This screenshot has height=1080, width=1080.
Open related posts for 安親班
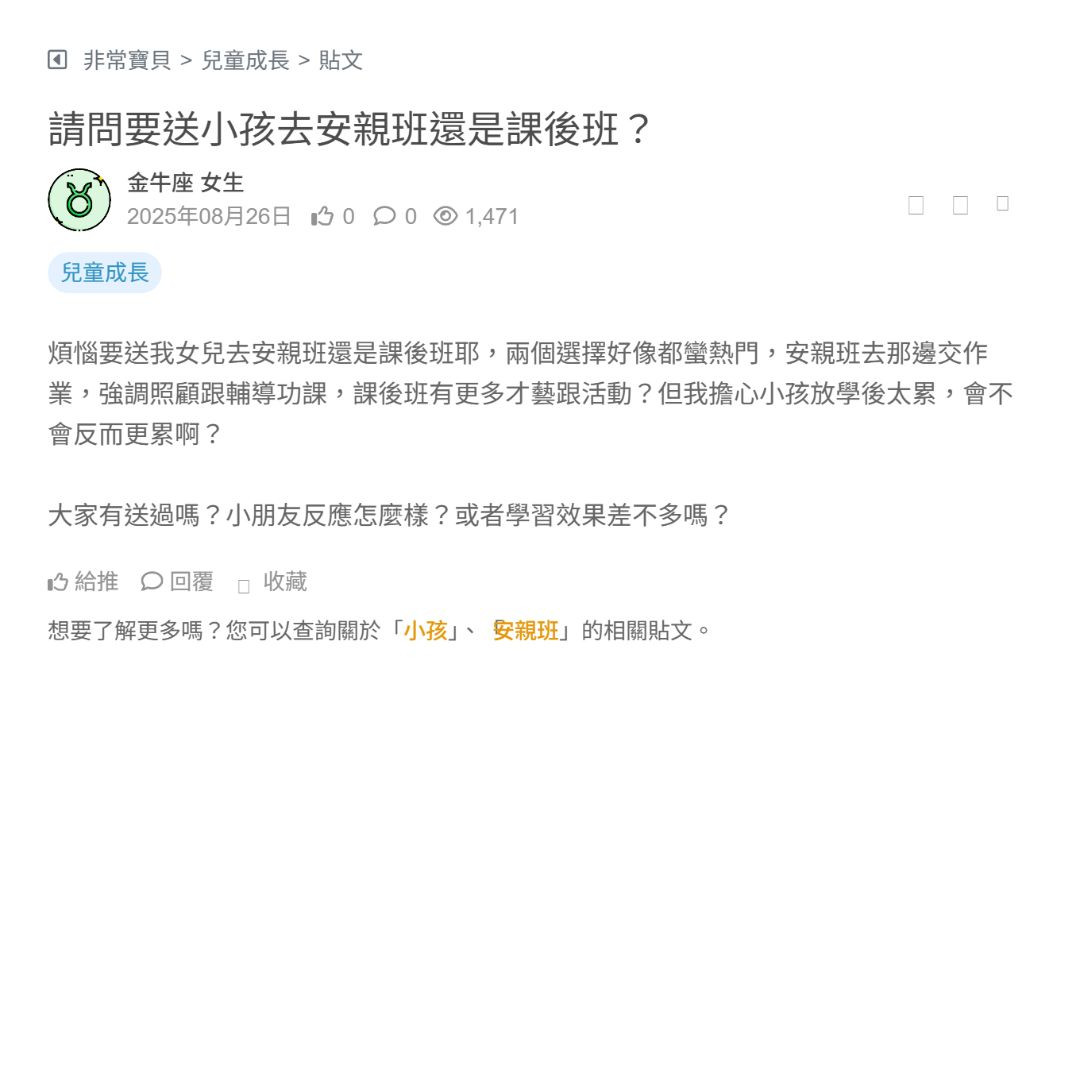(526, 631)
